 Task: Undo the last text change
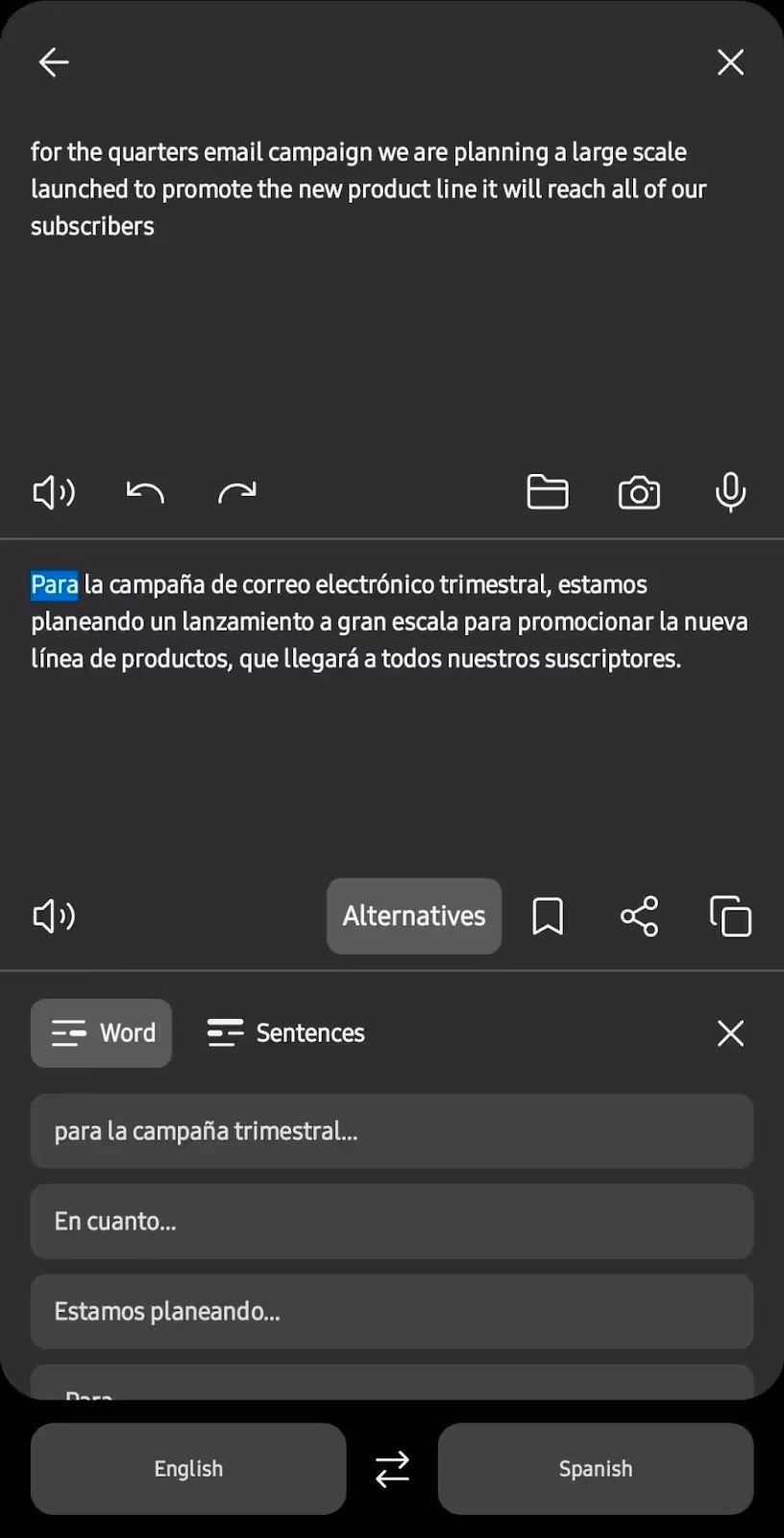(145, 492)
